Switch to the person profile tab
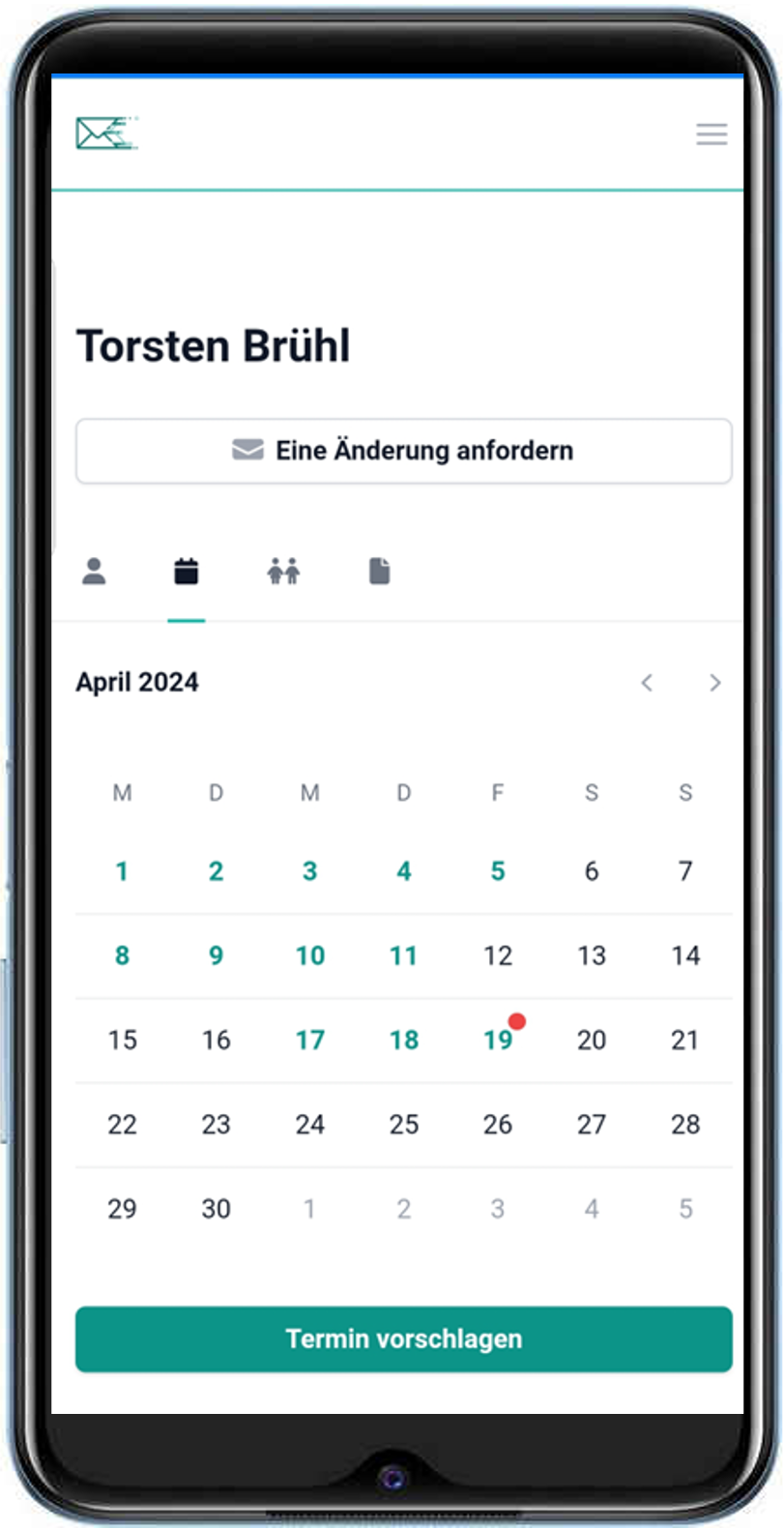The width and height of the screenshot is (784, 1529). (94, 572)
